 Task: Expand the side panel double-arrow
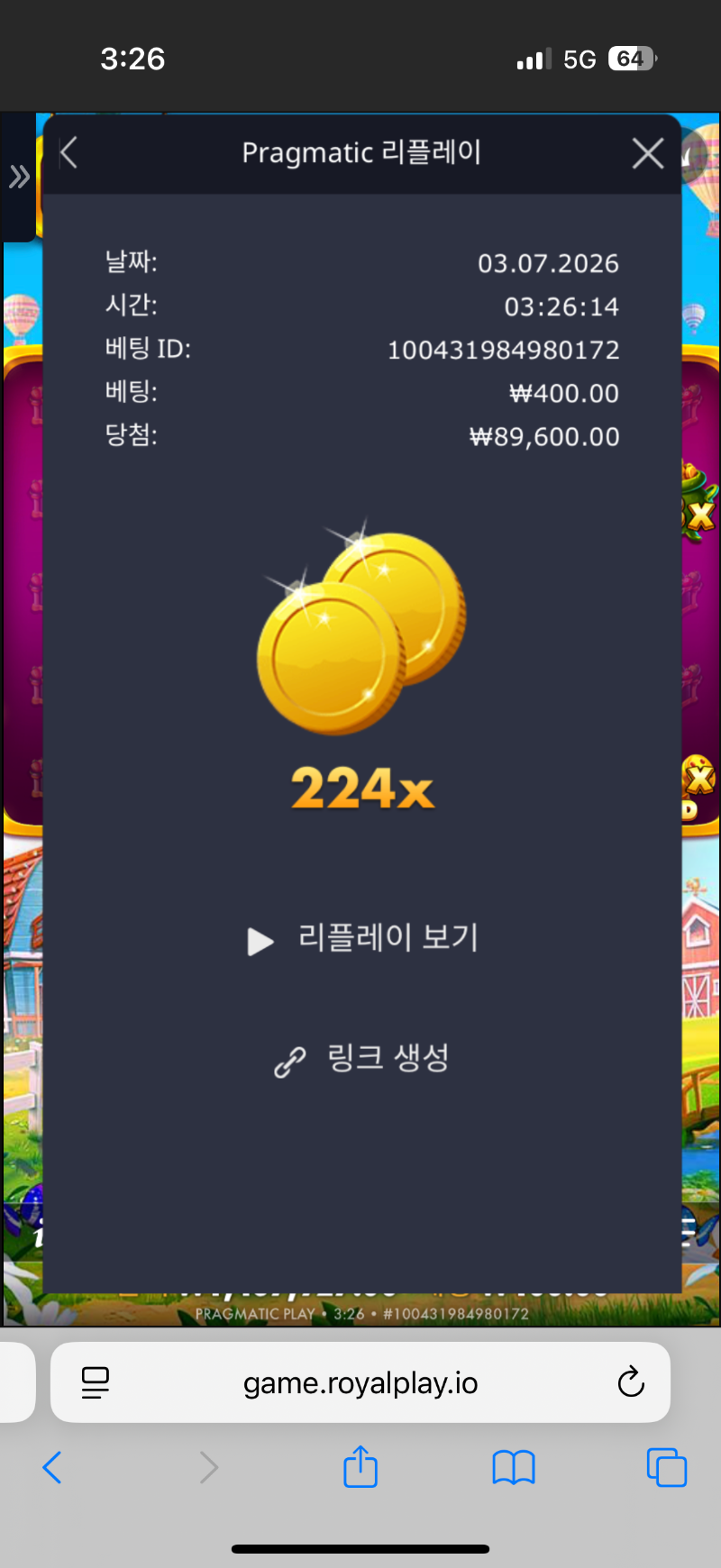19,177
